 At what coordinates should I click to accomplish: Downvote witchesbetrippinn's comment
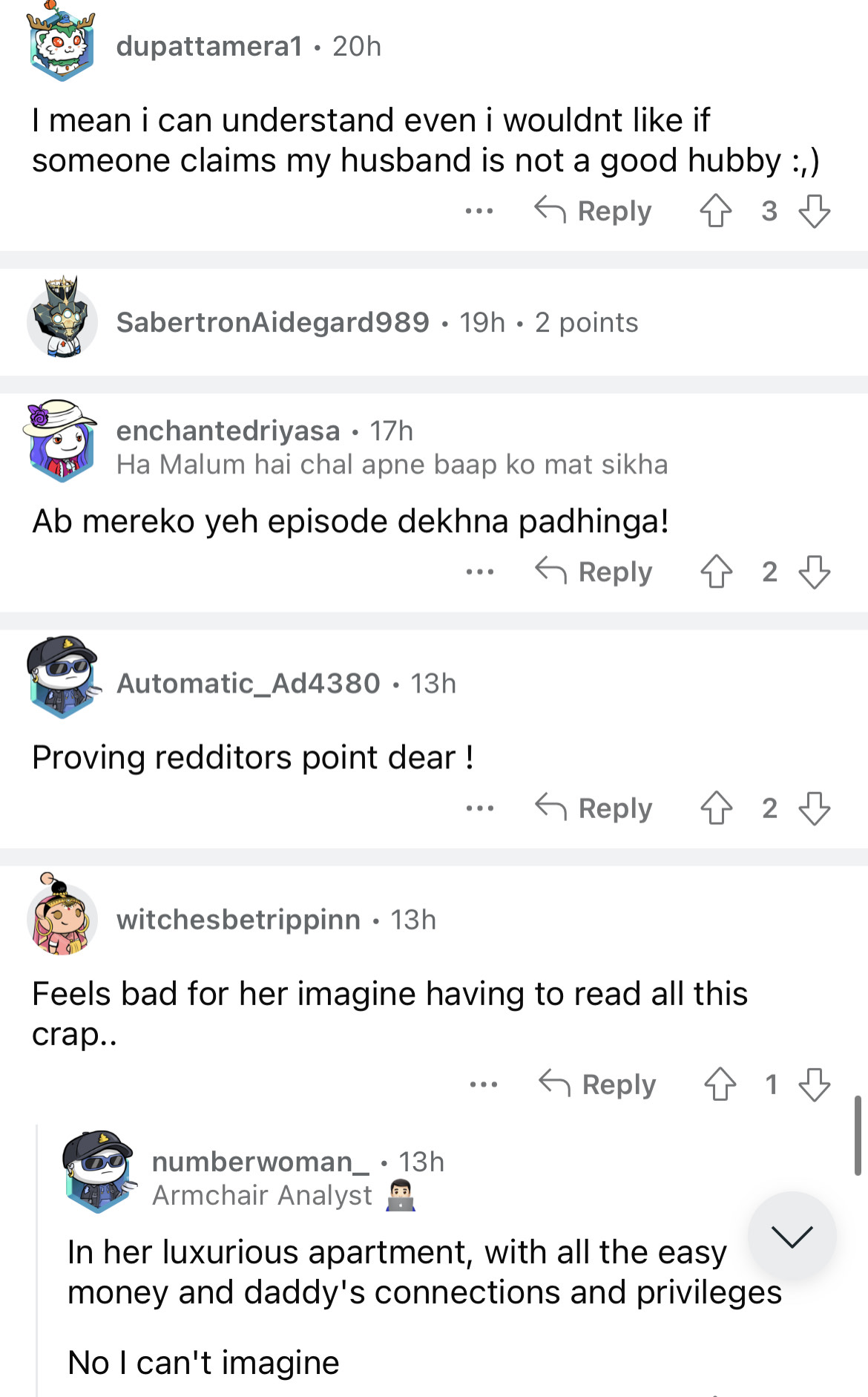(814, 1084)
